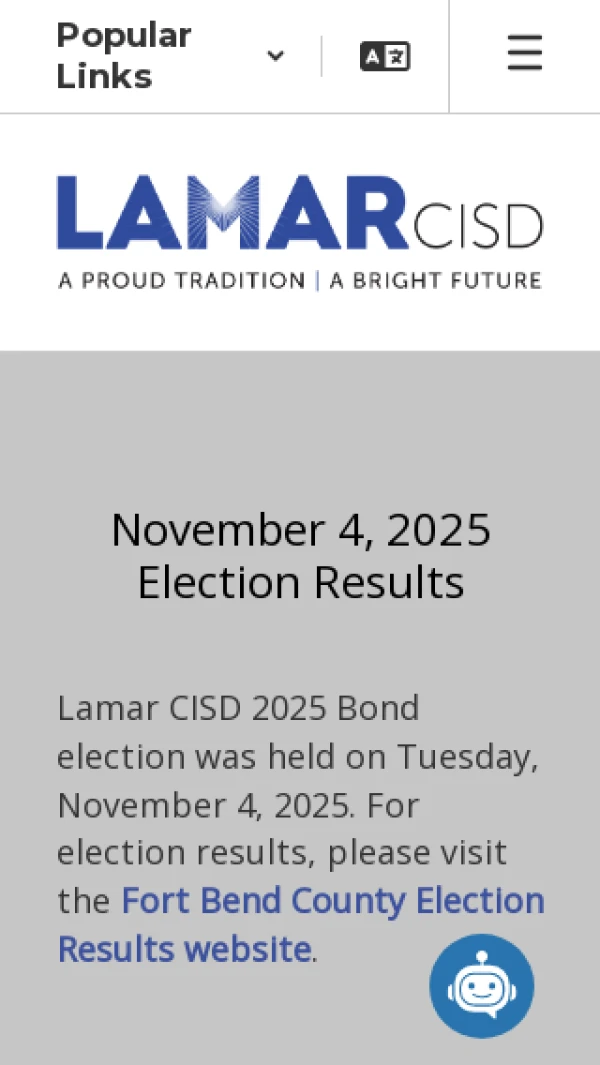Open the language translate icon
Image resolution: width=600 pixels, height=1065 pixels.
[x=385, y=56]
